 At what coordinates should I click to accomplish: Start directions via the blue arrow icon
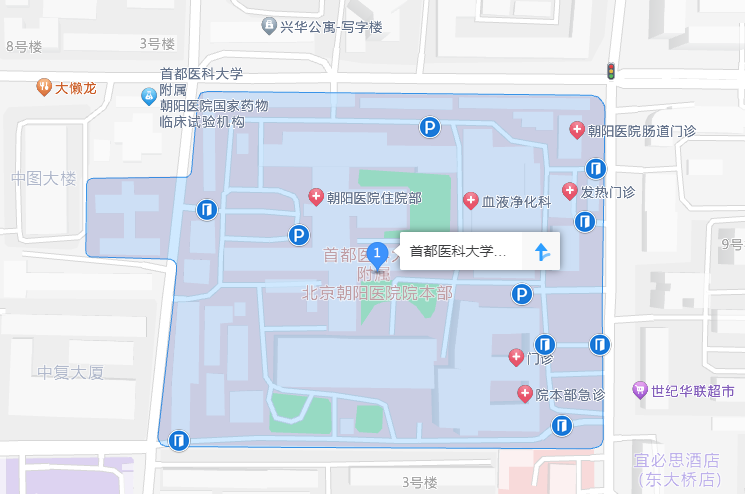[x=541, y=251]
